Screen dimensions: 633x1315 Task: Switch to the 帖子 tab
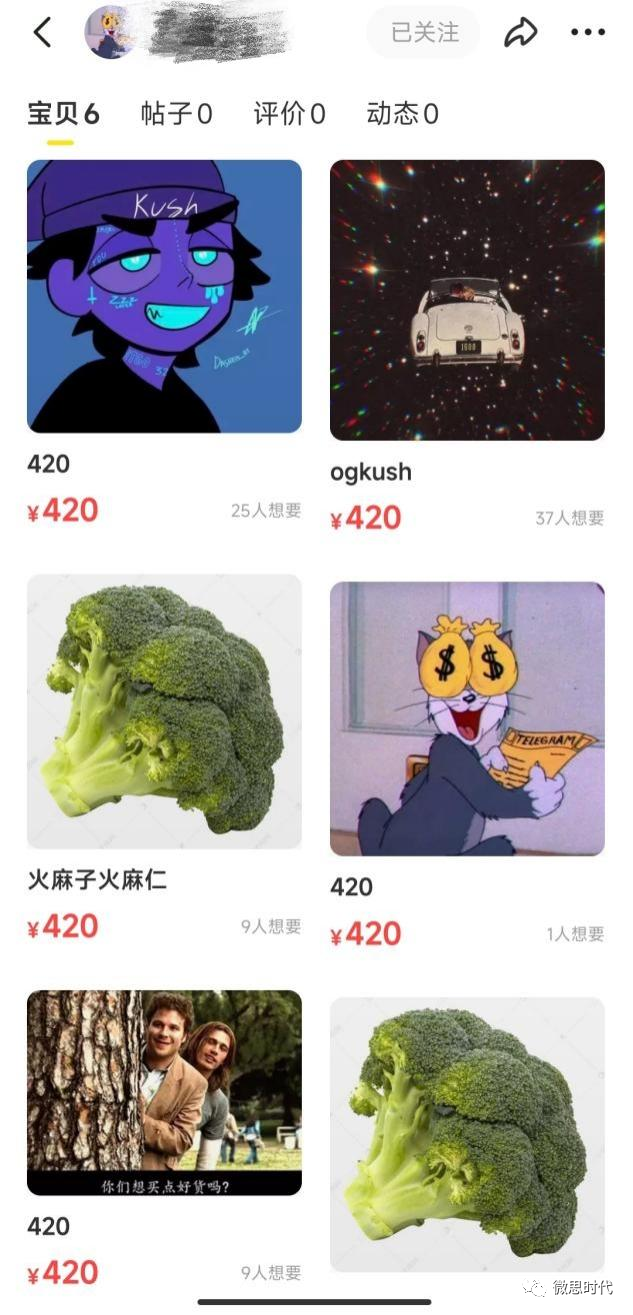pos(176,114)
